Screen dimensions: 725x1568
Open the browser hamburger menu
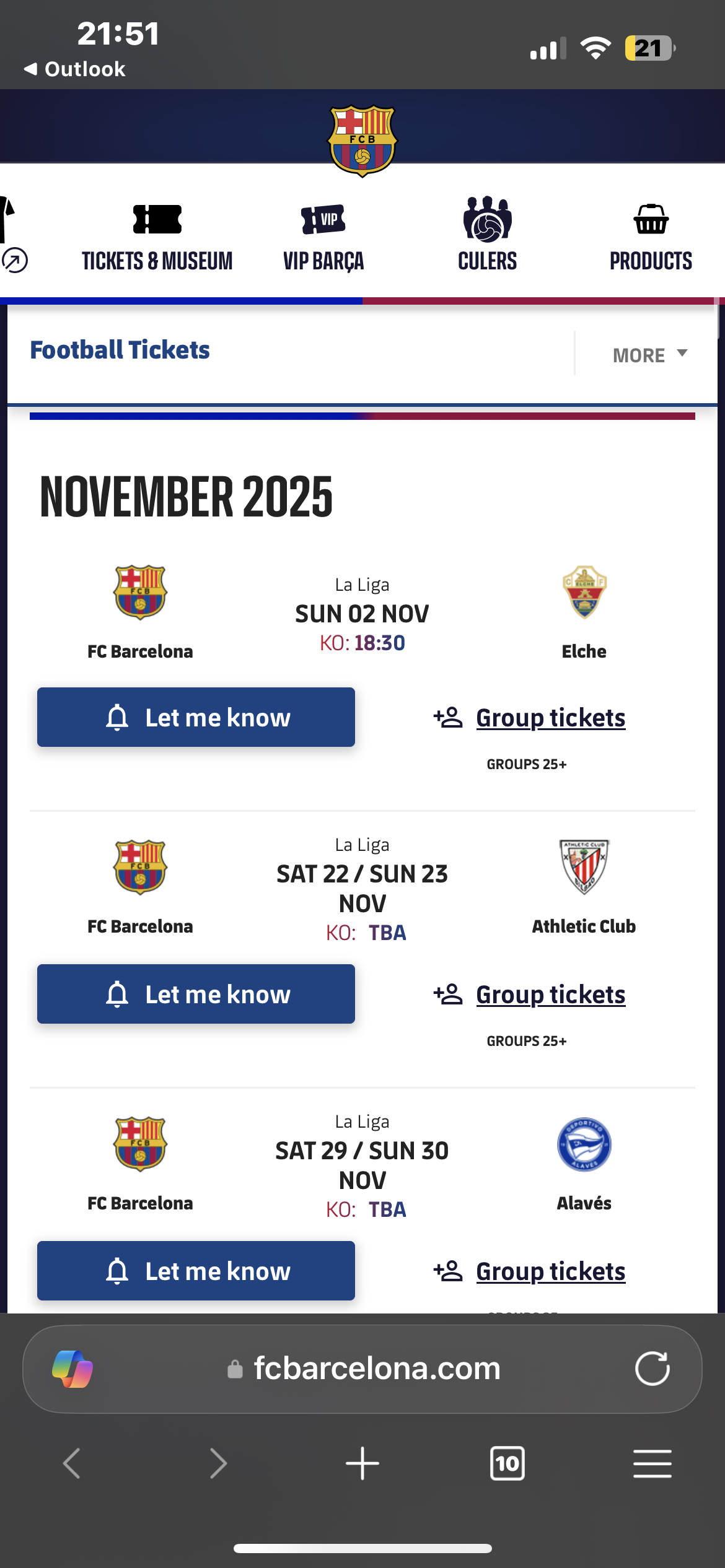coord(652,1463)
